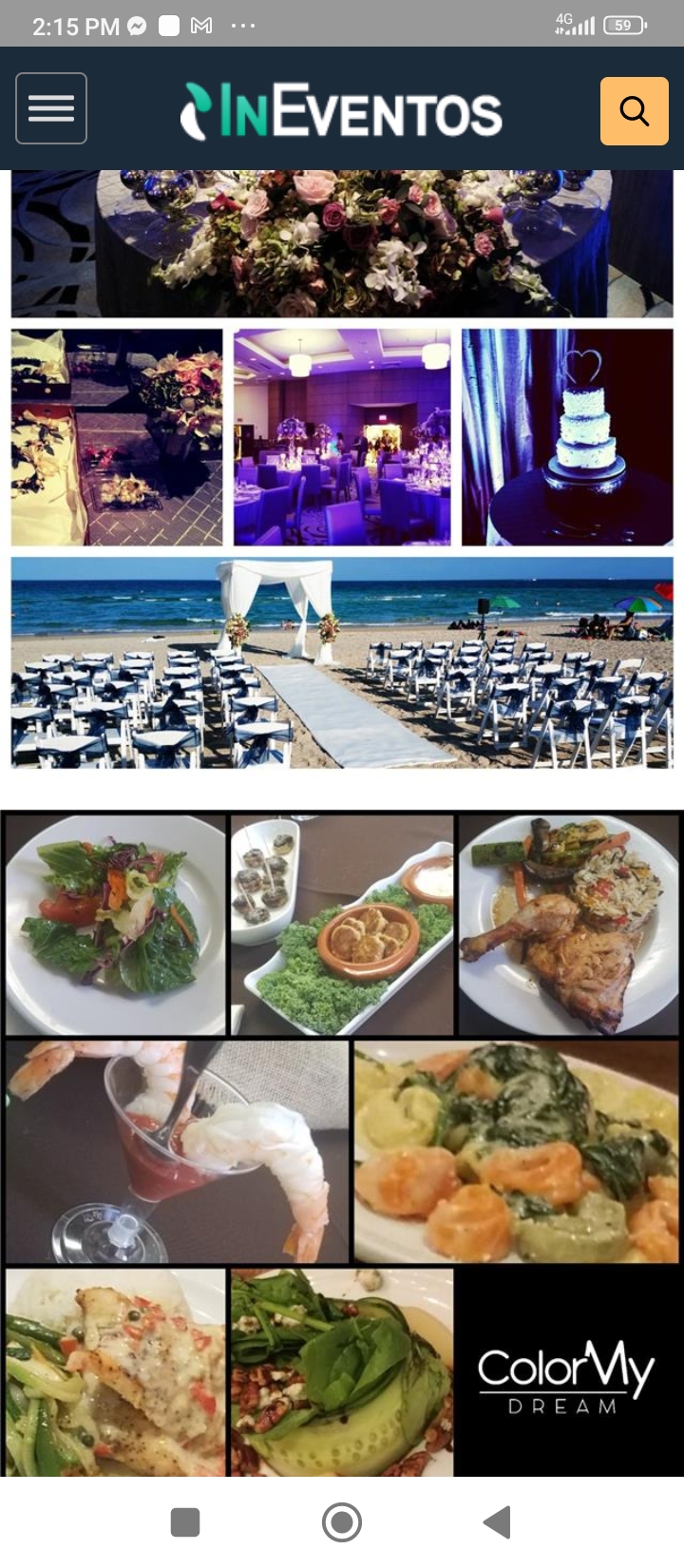Open the wedding decor photo collage

(342, 470)
